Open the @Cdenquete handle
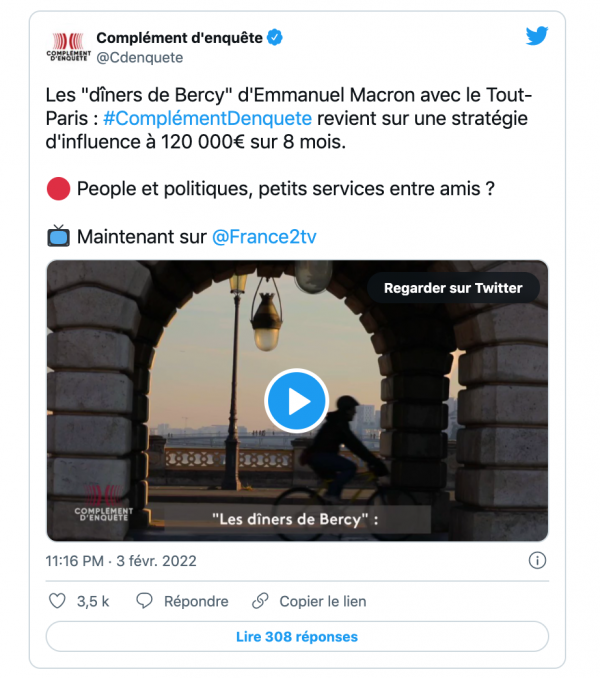 click(x=139, y=57)
